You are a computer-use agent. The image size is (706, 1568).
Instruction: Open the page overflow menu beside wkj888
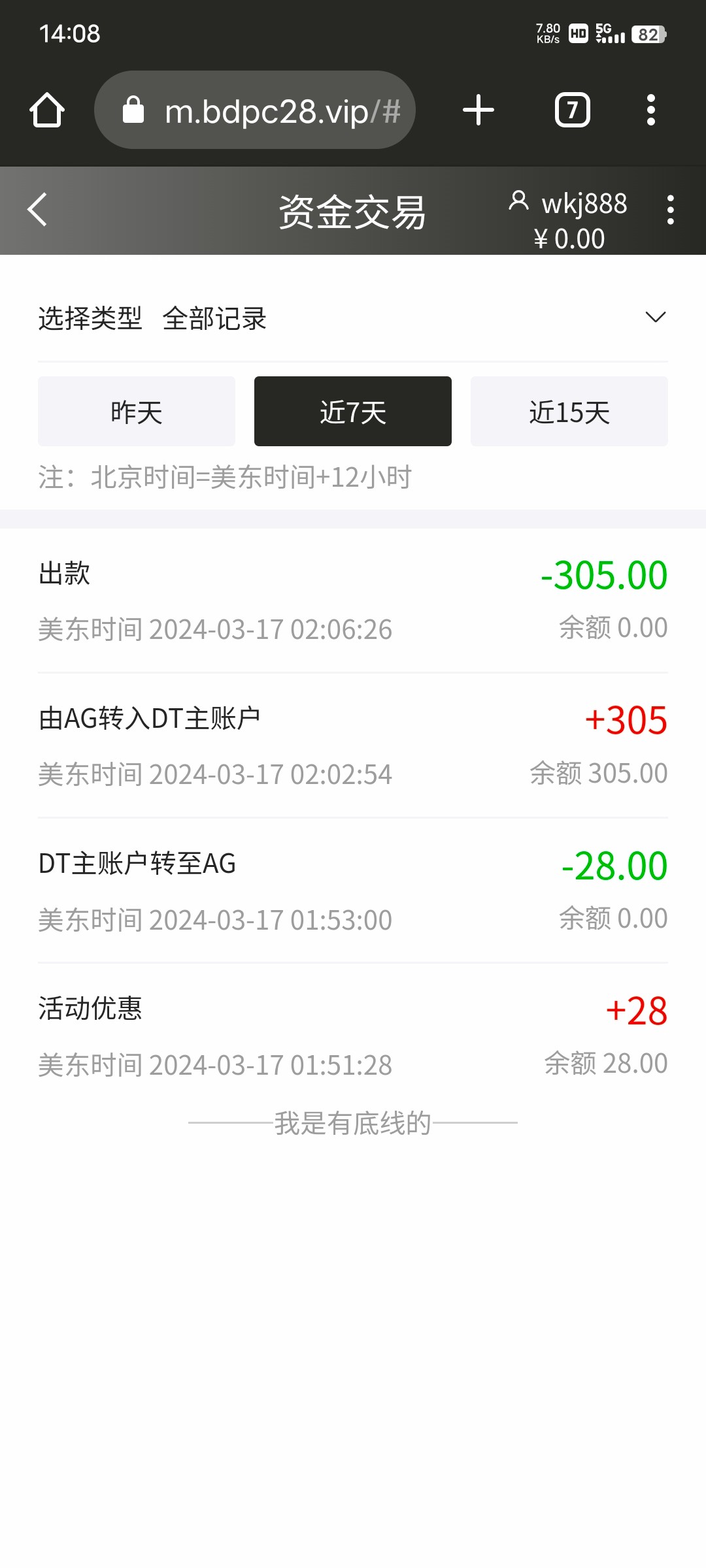(670, 210)
